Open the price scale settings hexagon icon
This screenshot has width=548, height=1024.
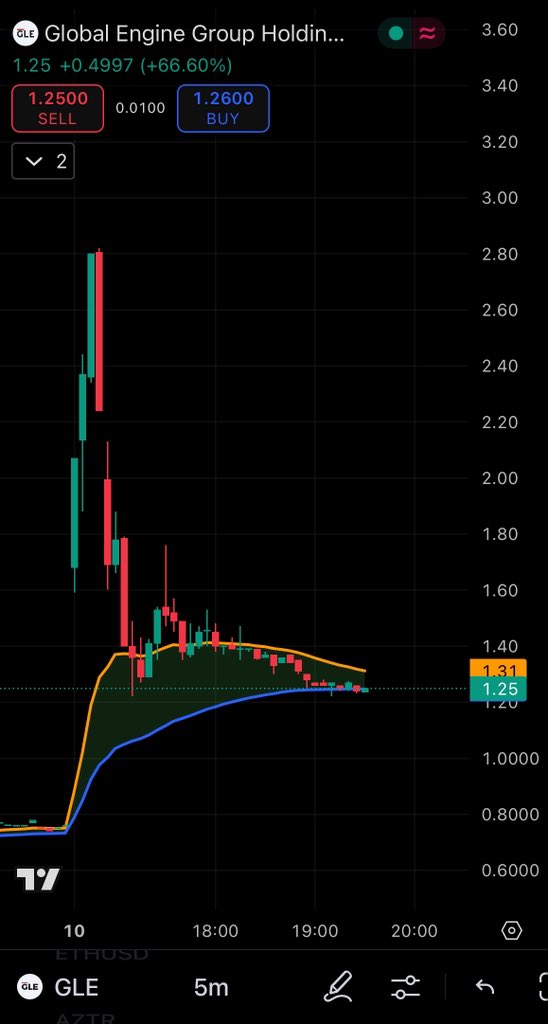[x=512, y=931]
